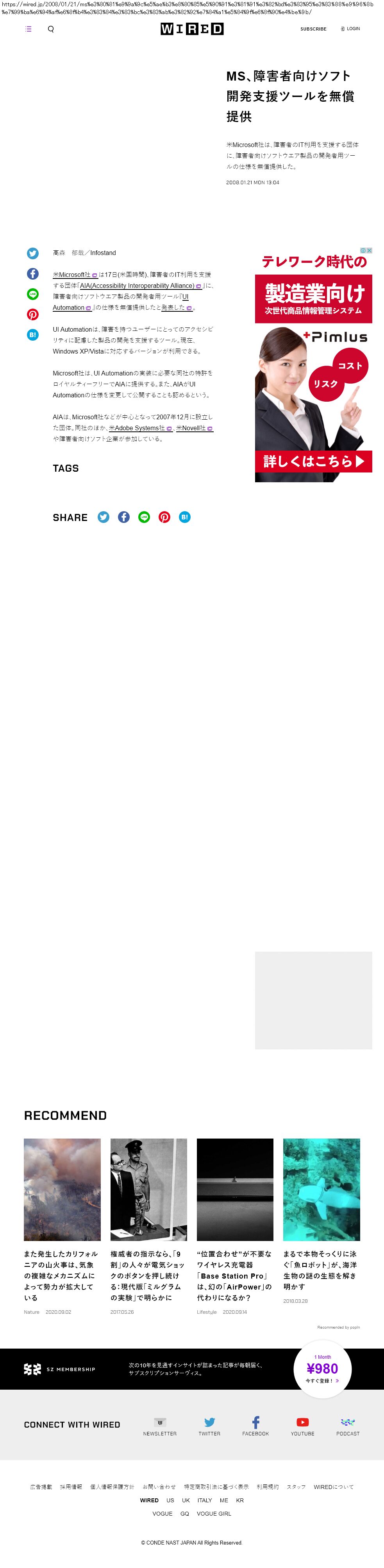Screen dimensions: 384x1568
Task: Open WIRED's YOUTUBE channel link
Action: 302,1426
